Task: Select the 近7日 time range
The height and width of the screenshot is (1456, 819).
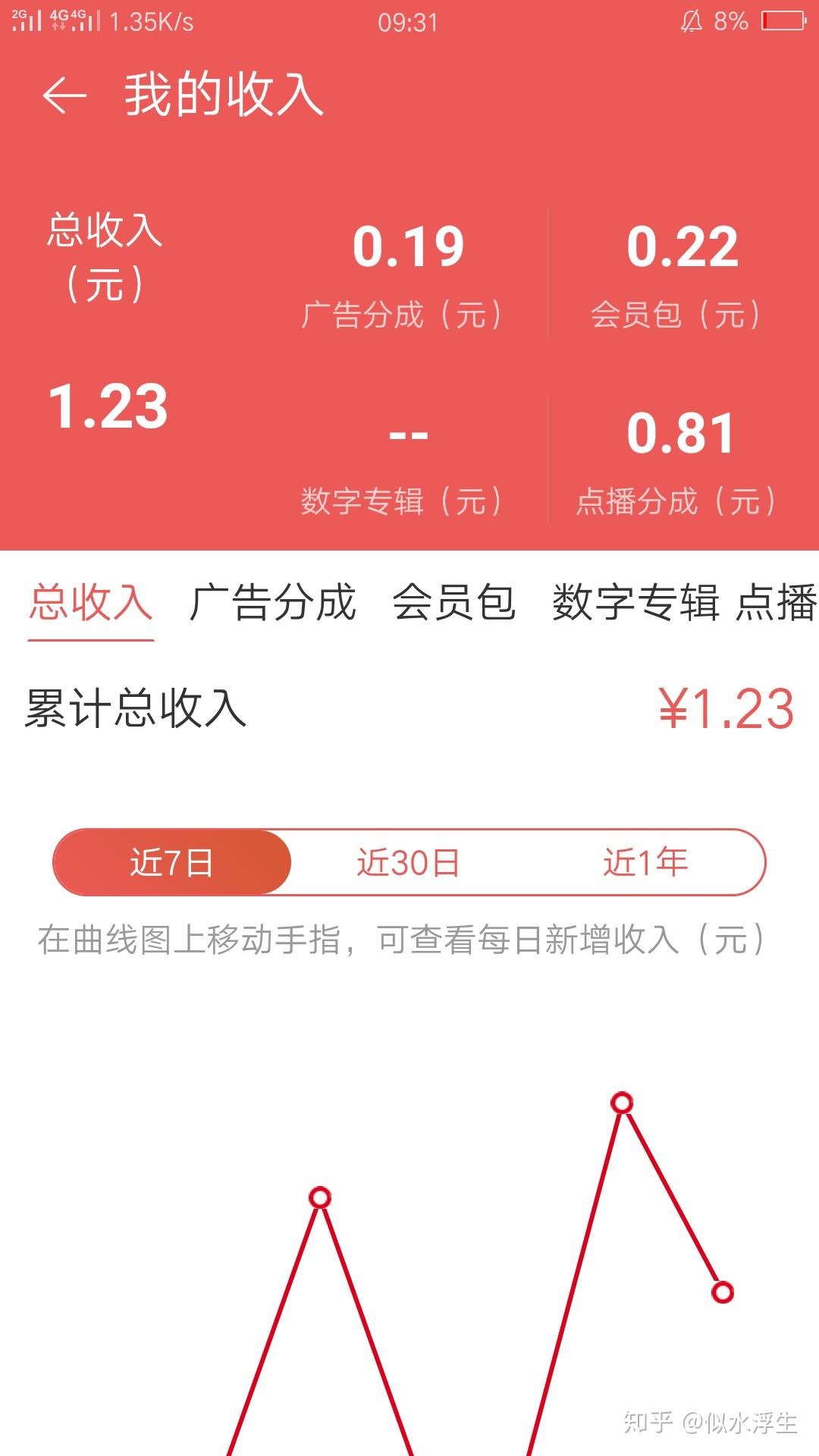Action: [171, 862]
